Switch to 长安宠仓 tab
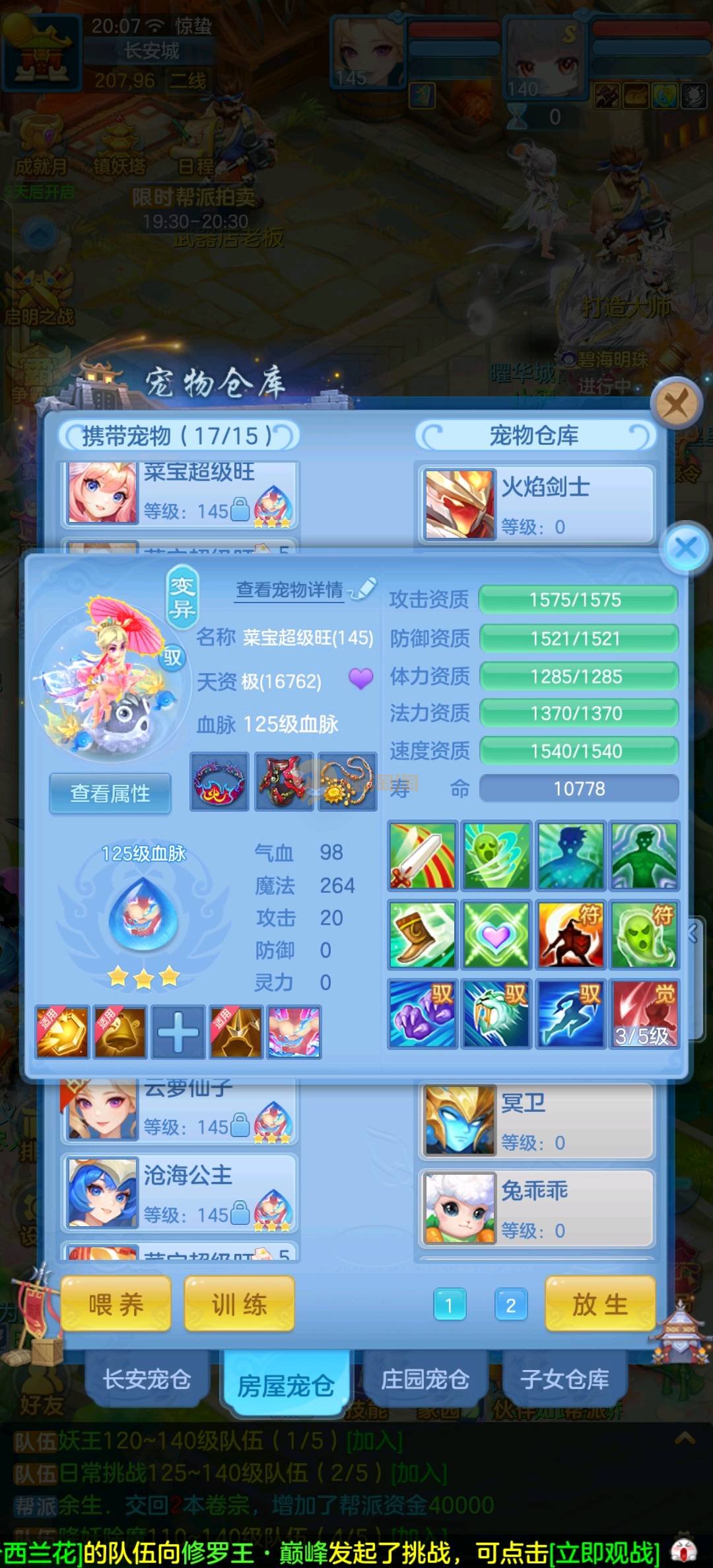This screenshot has width=713, height=1568. point(147,1379)
